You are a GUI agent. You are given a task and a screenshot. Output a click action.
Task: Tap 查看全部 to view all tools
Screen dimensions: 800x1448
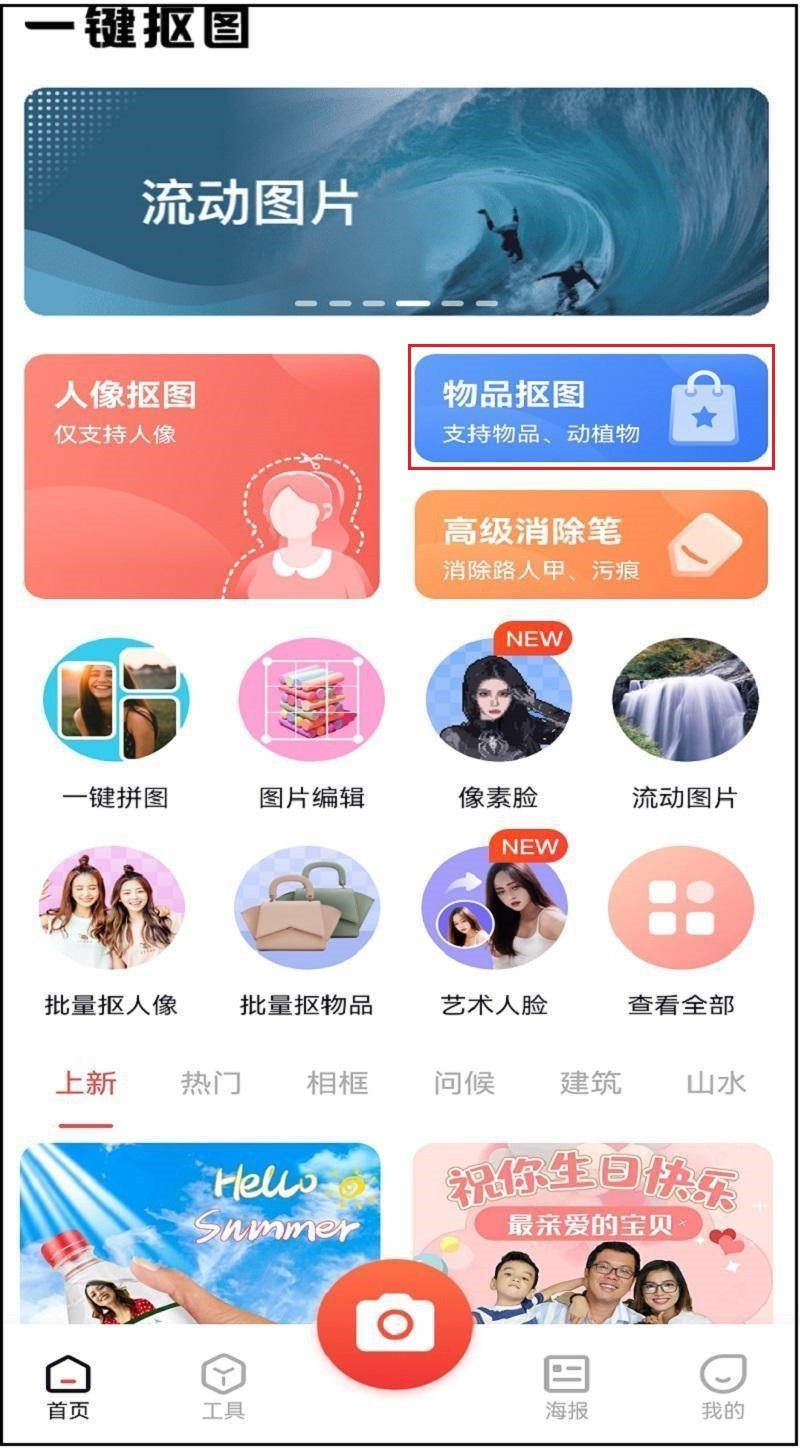click(x=681, y=908)
